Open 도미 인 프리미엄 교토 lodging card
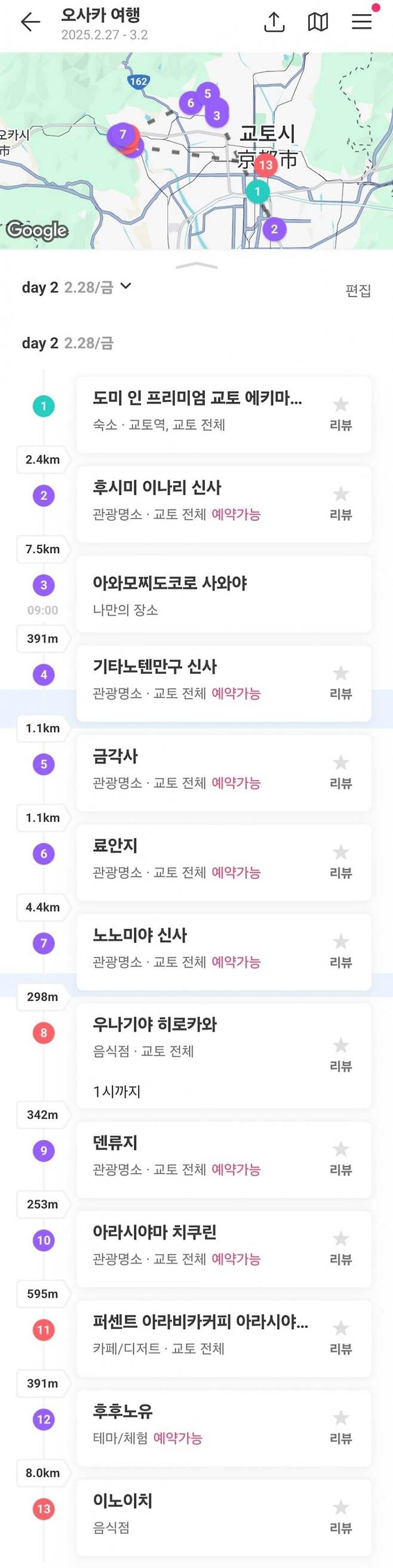The width and height of the screenshot is (393, 1568). (201, 411)
